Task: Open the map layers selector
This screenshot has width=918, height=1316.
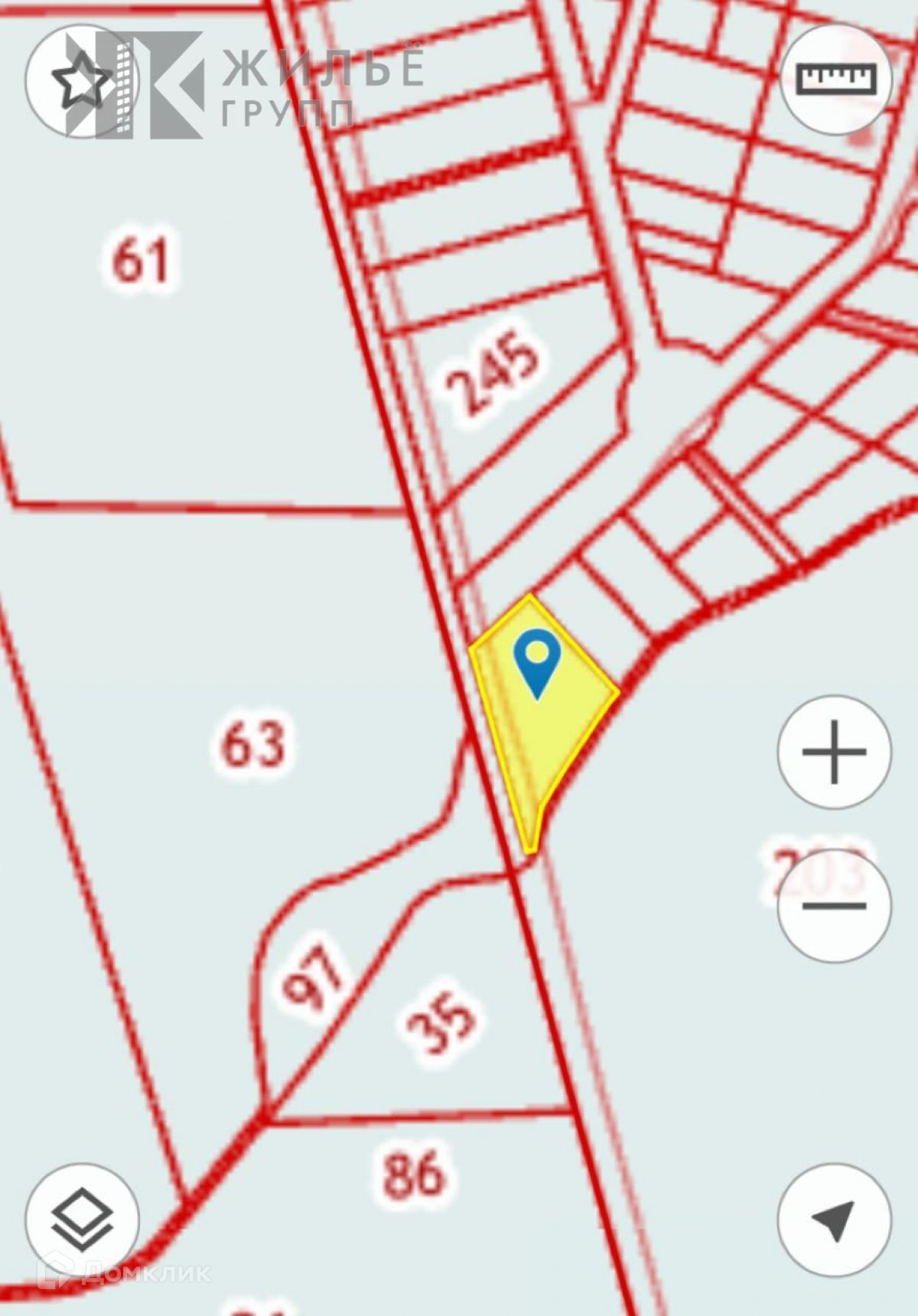Action: click(x=83, y=1220)
